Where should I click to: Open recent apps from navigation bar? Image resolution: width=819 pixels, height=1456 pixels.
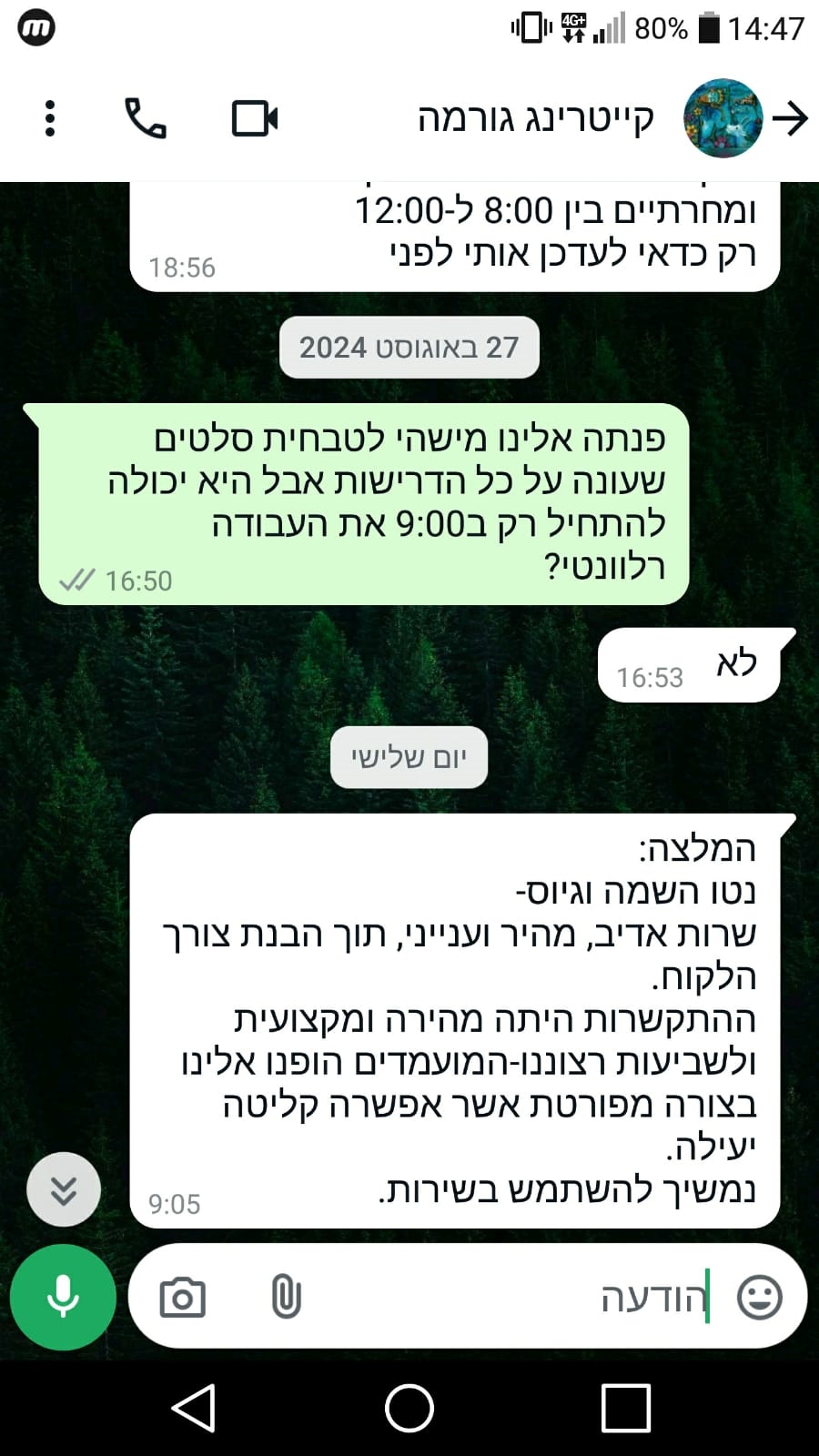point(626,1408)
